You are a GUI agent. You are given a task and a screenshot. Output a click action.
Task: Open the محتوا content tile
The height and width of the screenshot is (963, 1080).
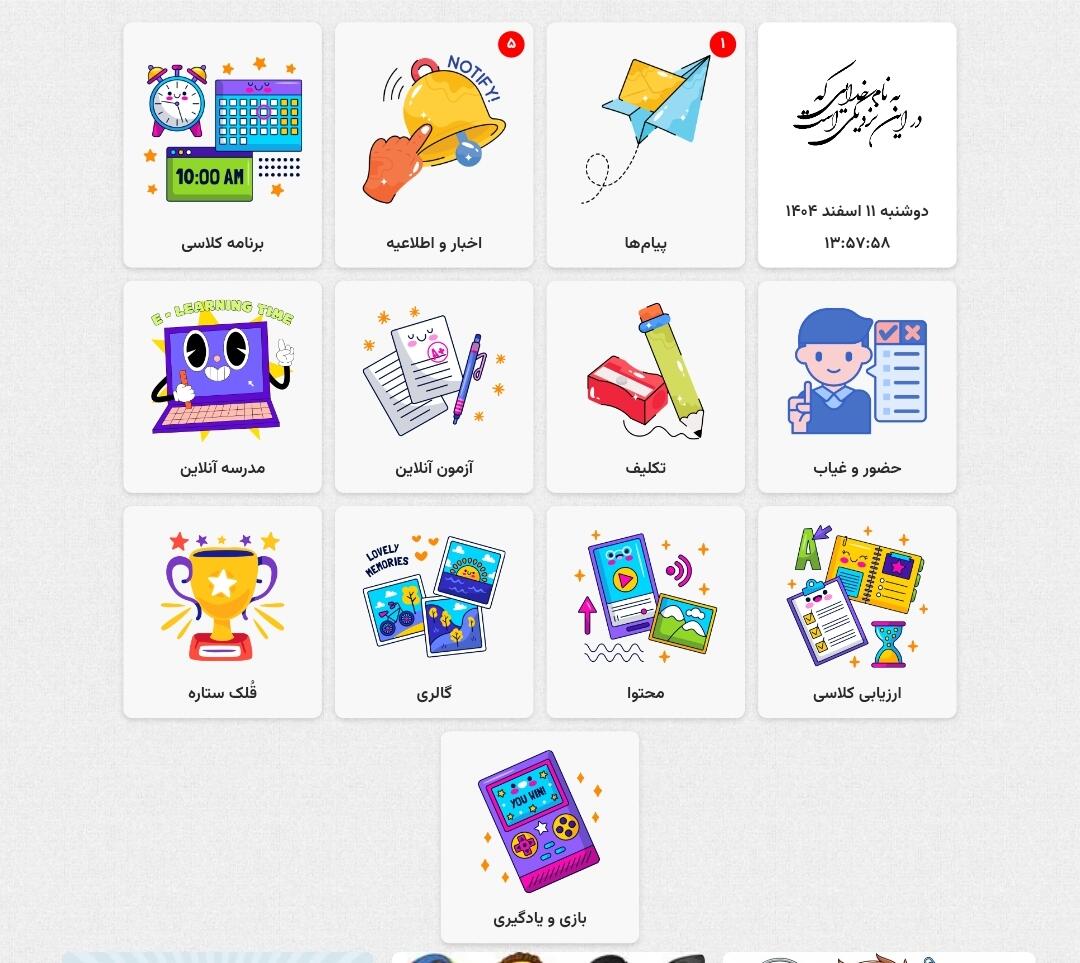coord(645,612)
